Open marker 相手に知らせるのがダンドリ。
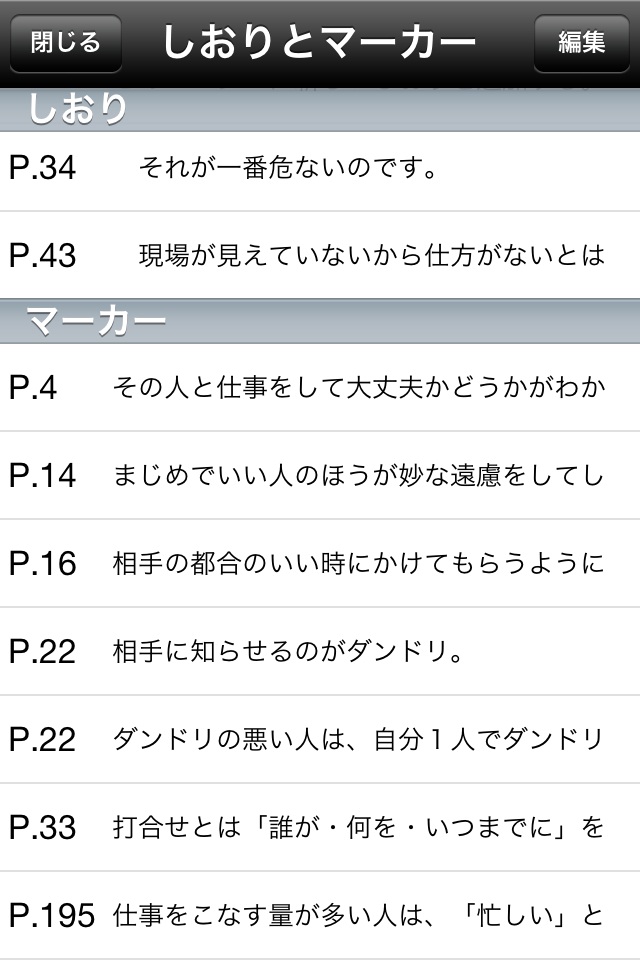 [x=320, y=651]
